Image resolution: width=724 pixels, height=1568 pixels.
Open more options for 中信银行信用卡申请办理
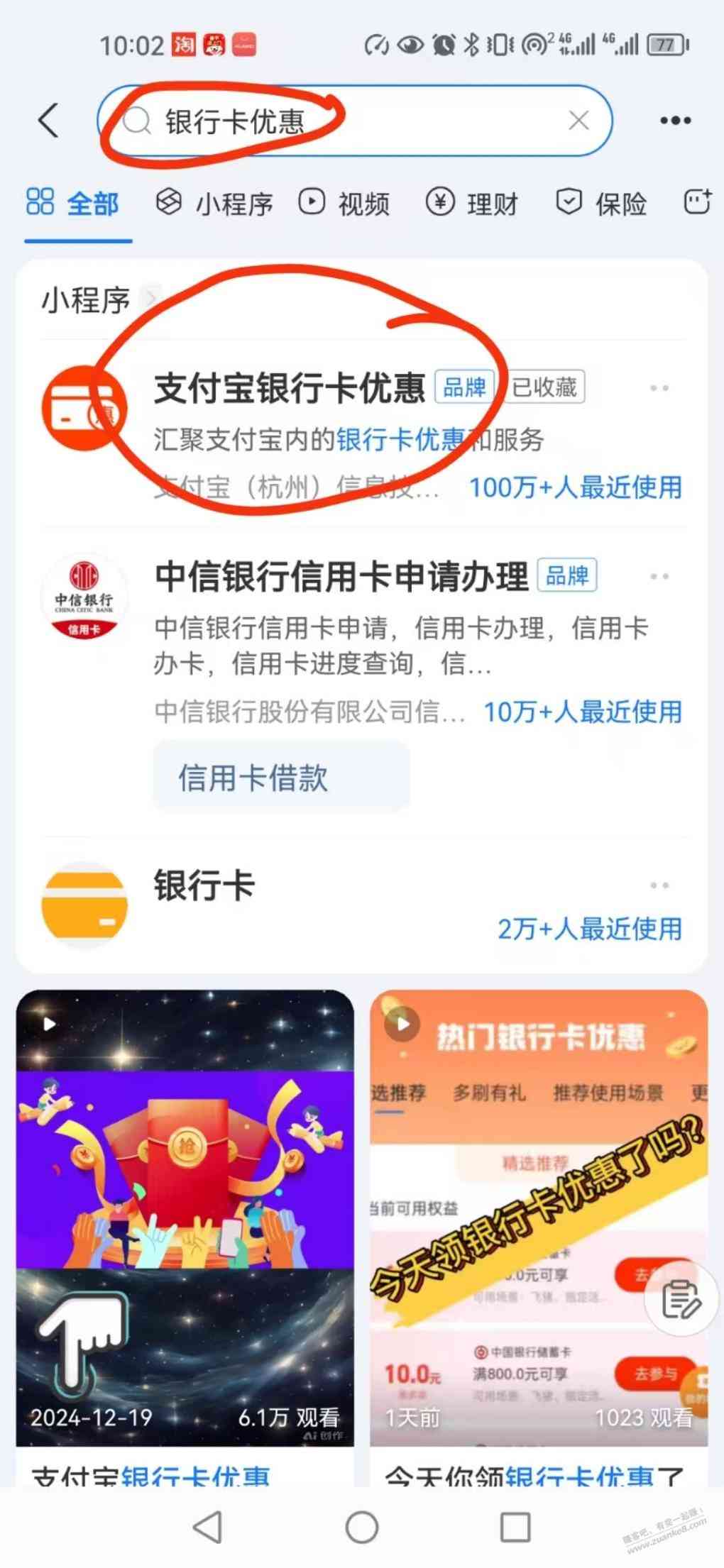tap(659, 576)
